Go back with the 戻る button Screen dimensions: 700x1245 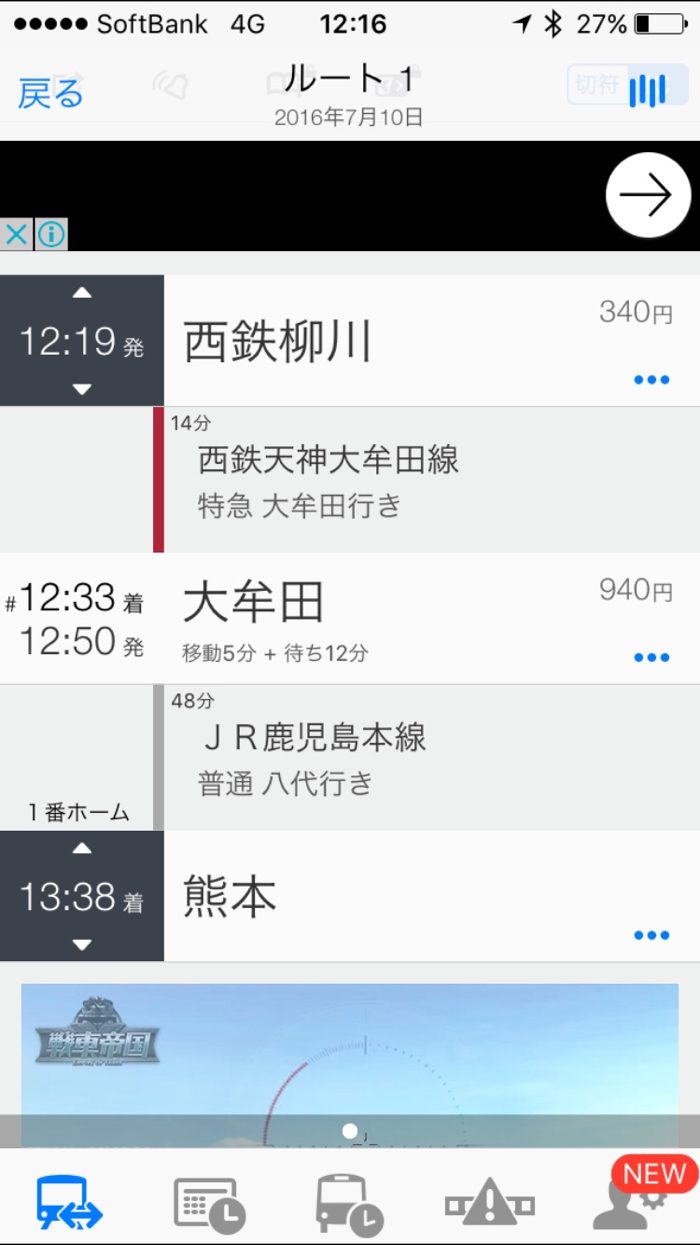(50, 94)
